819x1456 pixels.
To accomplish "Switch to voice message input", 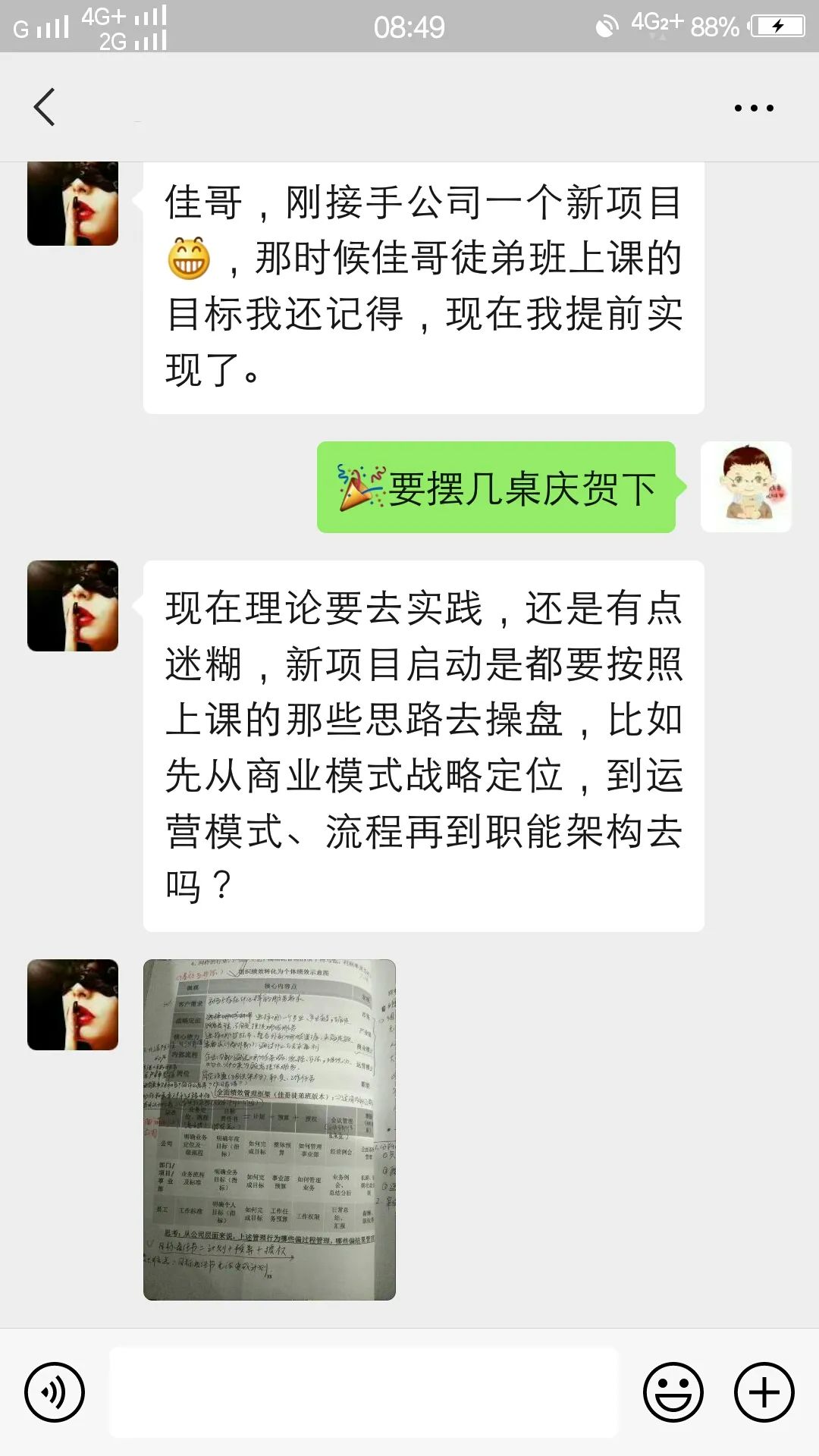I will click(55, 1392).
